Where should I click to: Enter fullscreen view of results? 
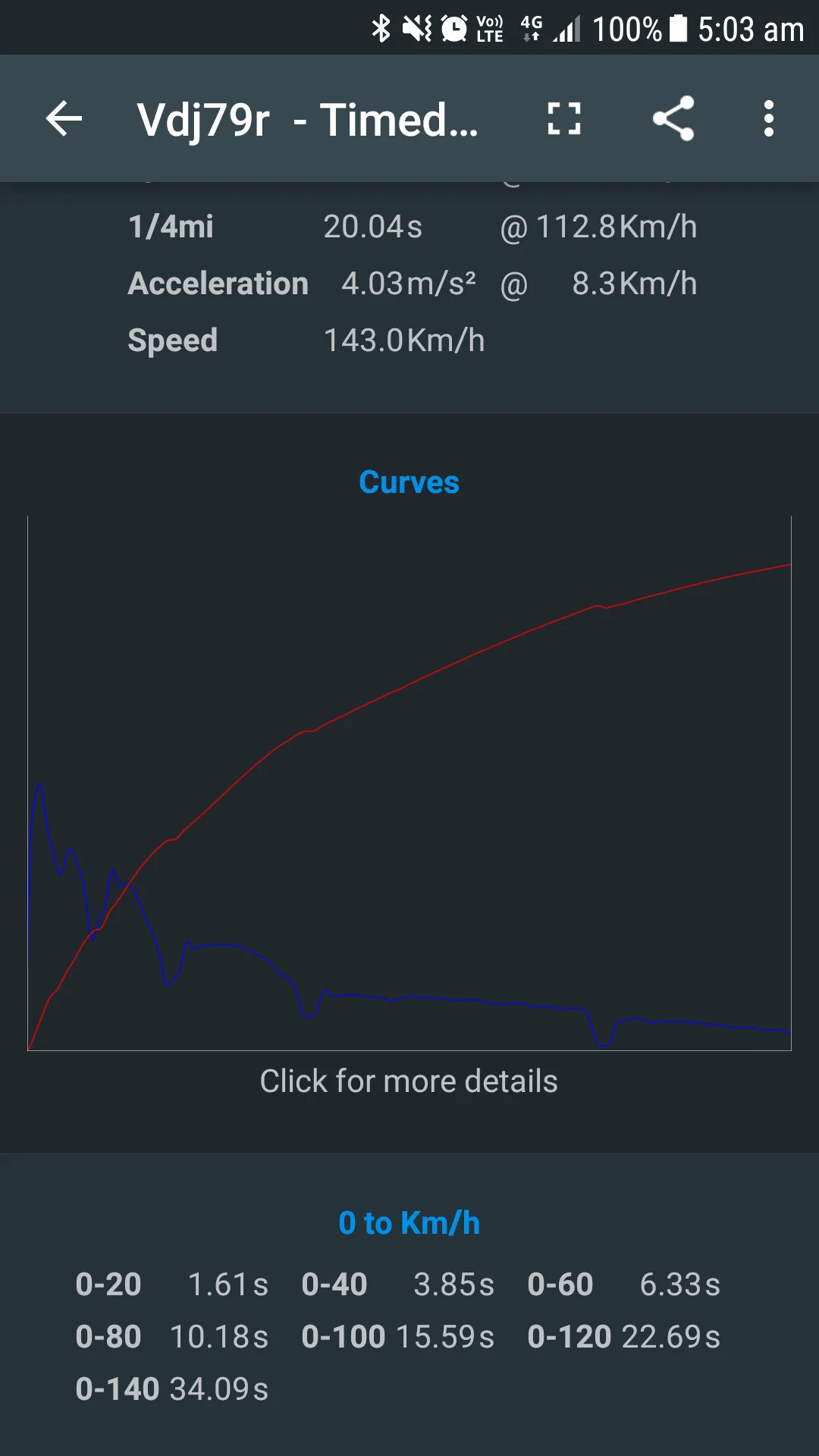tap(564, 119)
